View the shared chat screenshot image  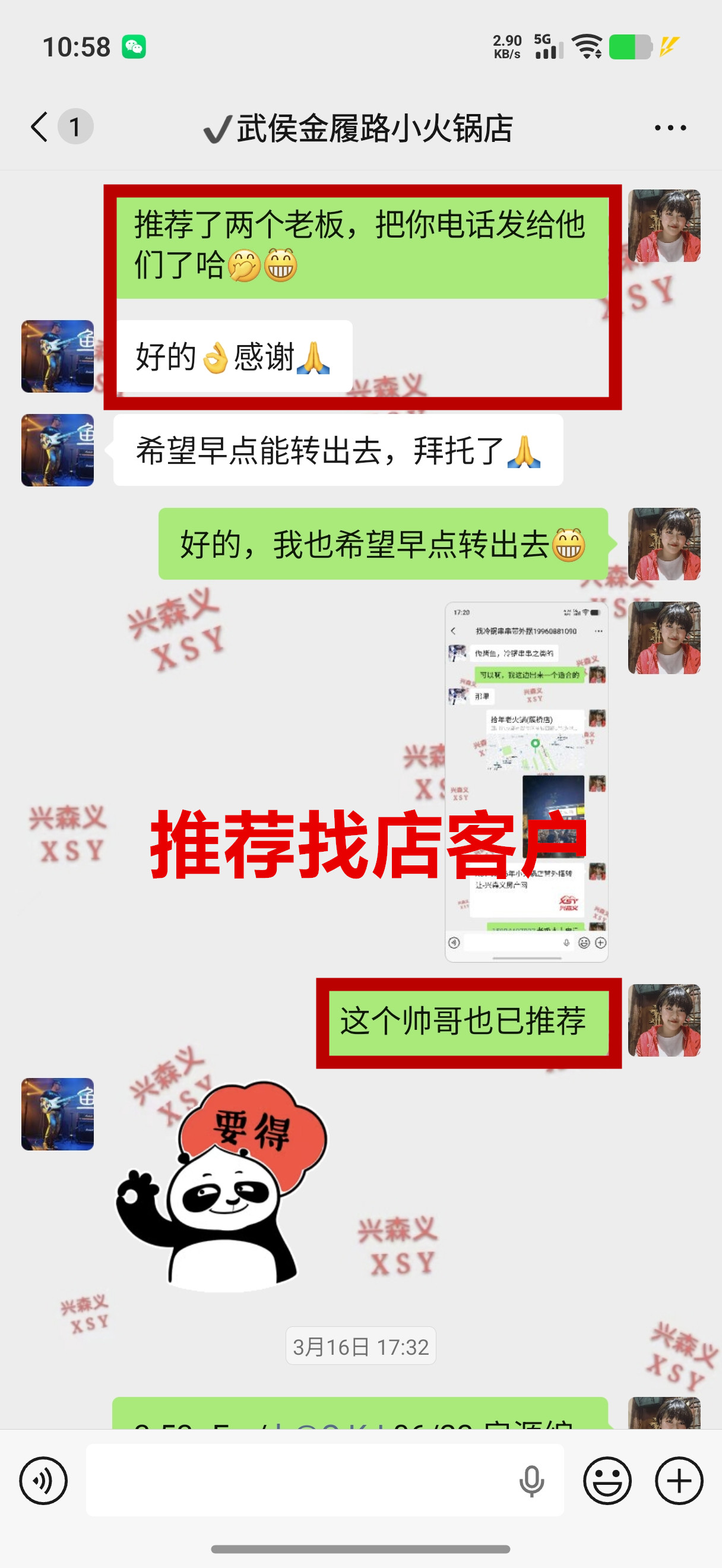[526, 782]
